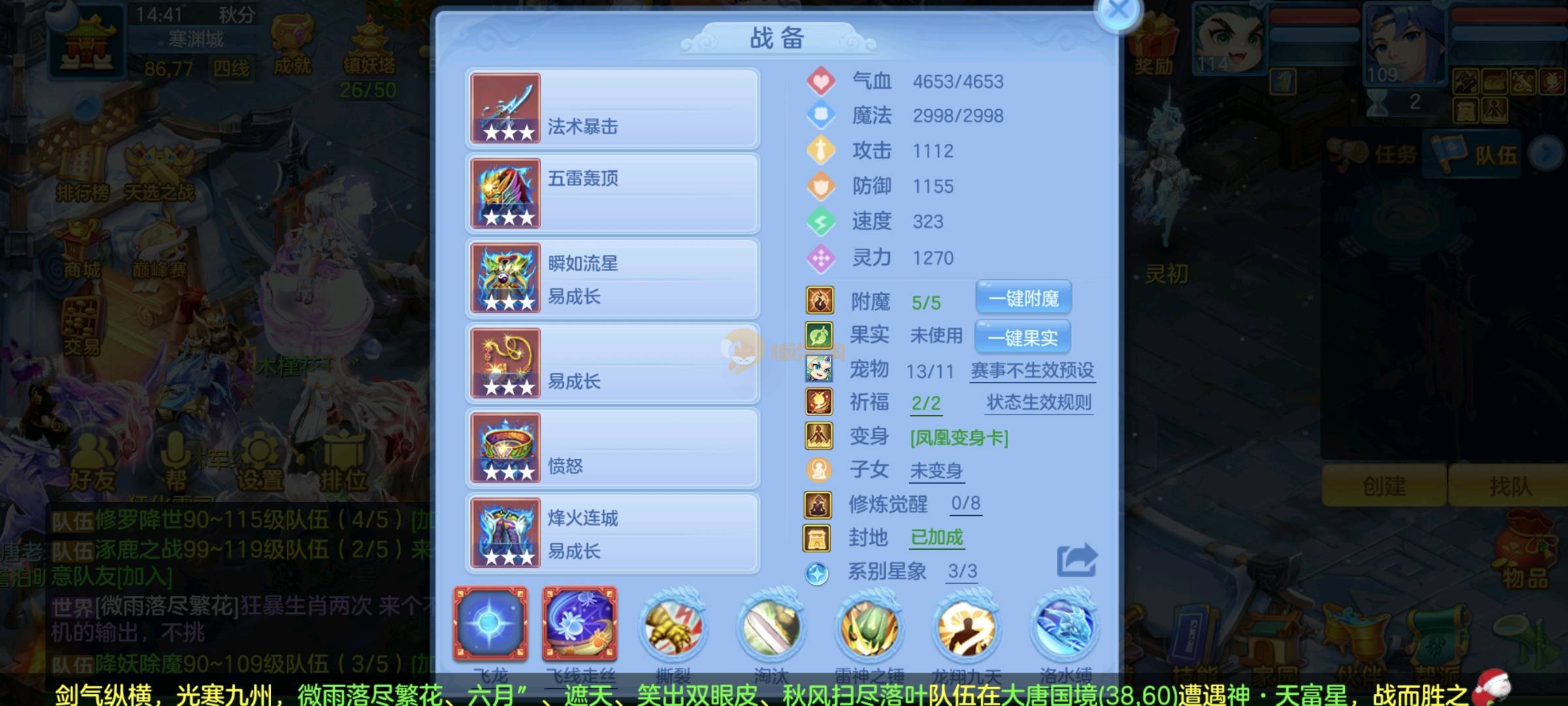
Task: Tap 祈福 2/2 link
Action: [x=926, y=403]
